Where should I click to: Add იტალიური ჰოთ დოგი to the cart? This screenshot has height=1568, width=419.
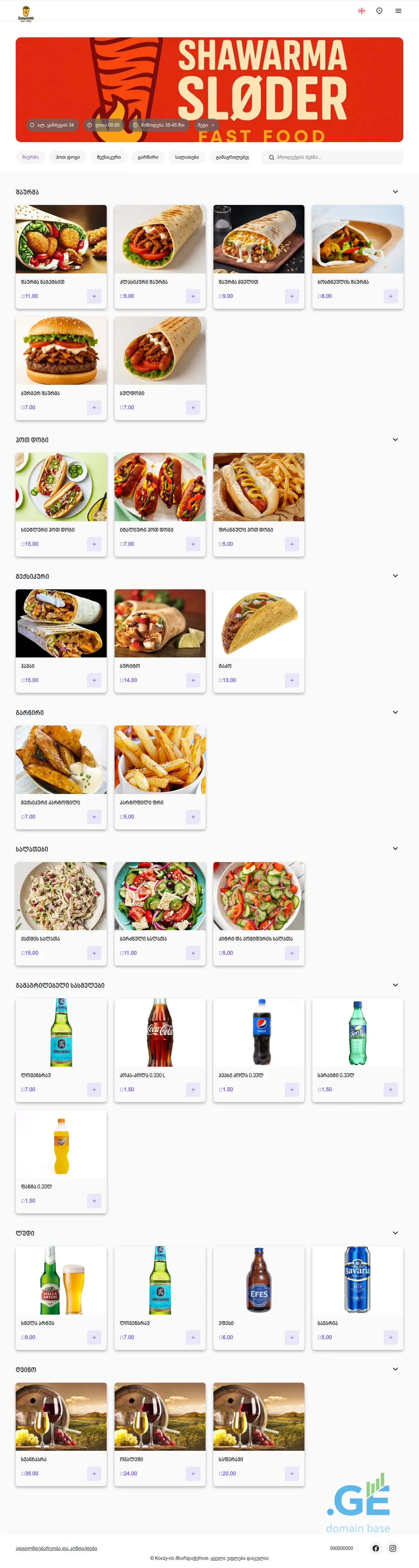pos(193,544)
